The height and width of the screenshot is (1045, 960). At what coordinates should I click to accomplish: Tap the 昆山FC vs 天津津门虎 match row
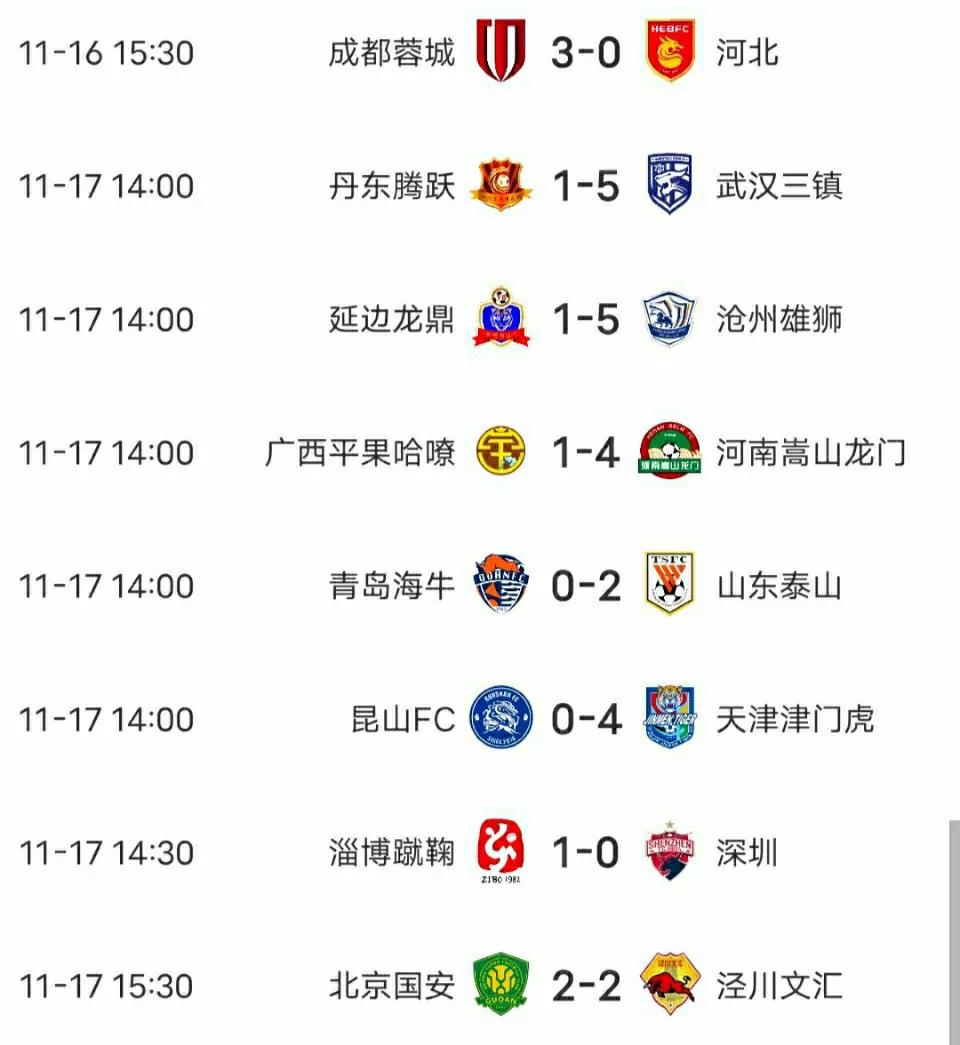[585, 719]
